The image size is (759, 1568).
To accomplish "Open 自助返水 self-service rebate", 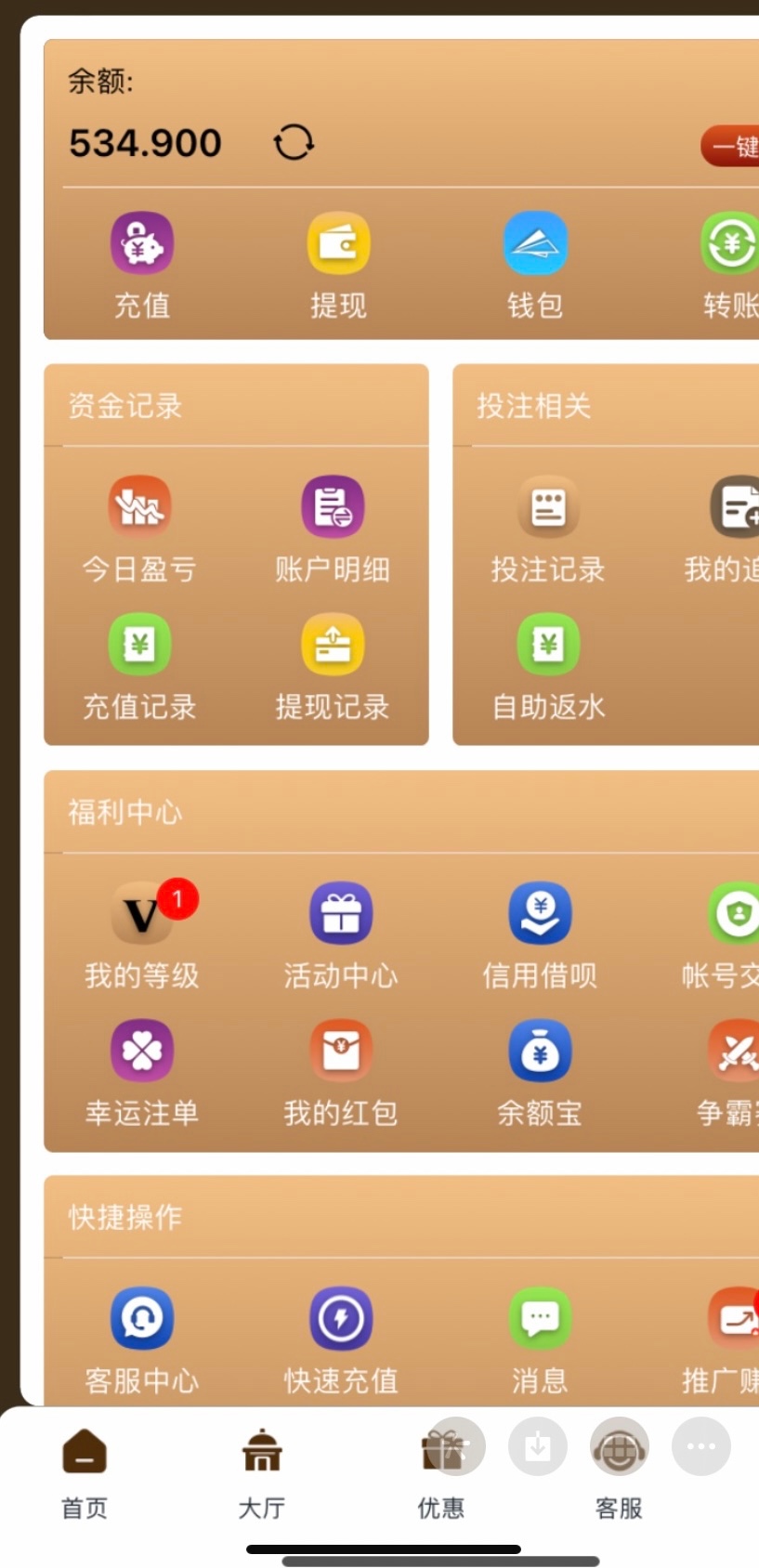I will (548, 646).
